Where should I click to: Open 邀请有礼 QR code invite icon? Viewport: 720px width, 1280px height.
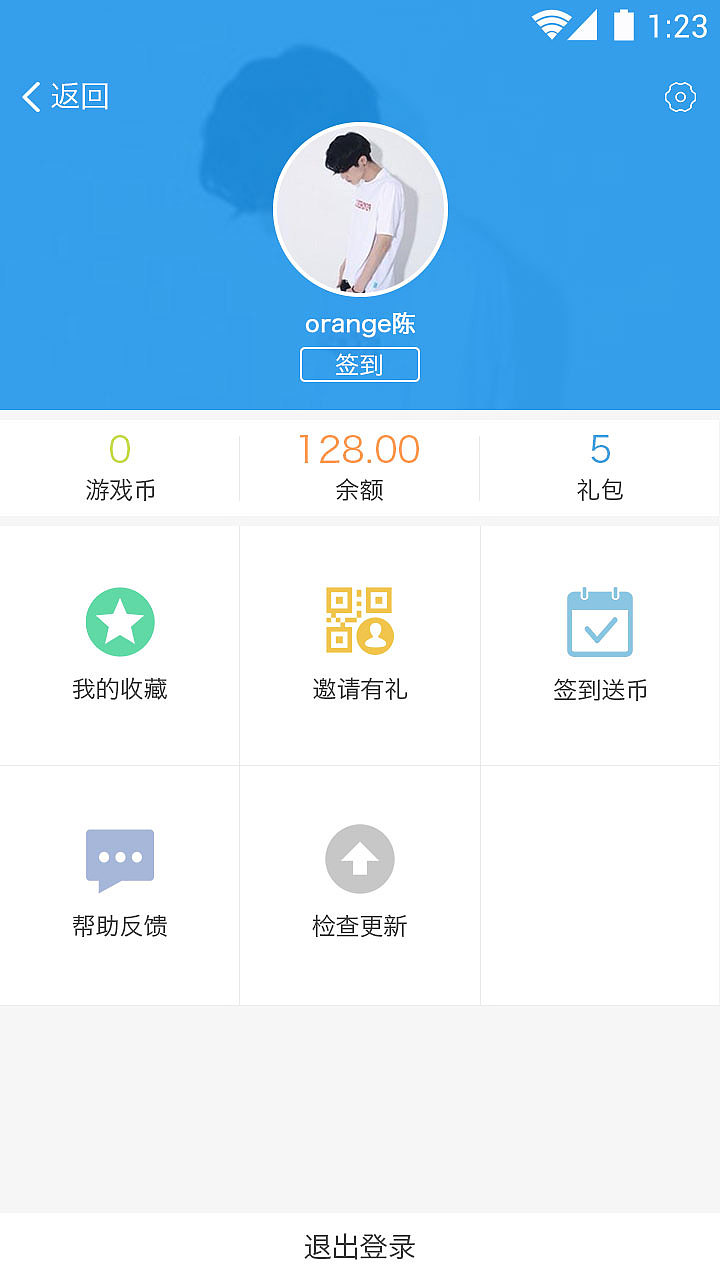click(x=360, y=622)
